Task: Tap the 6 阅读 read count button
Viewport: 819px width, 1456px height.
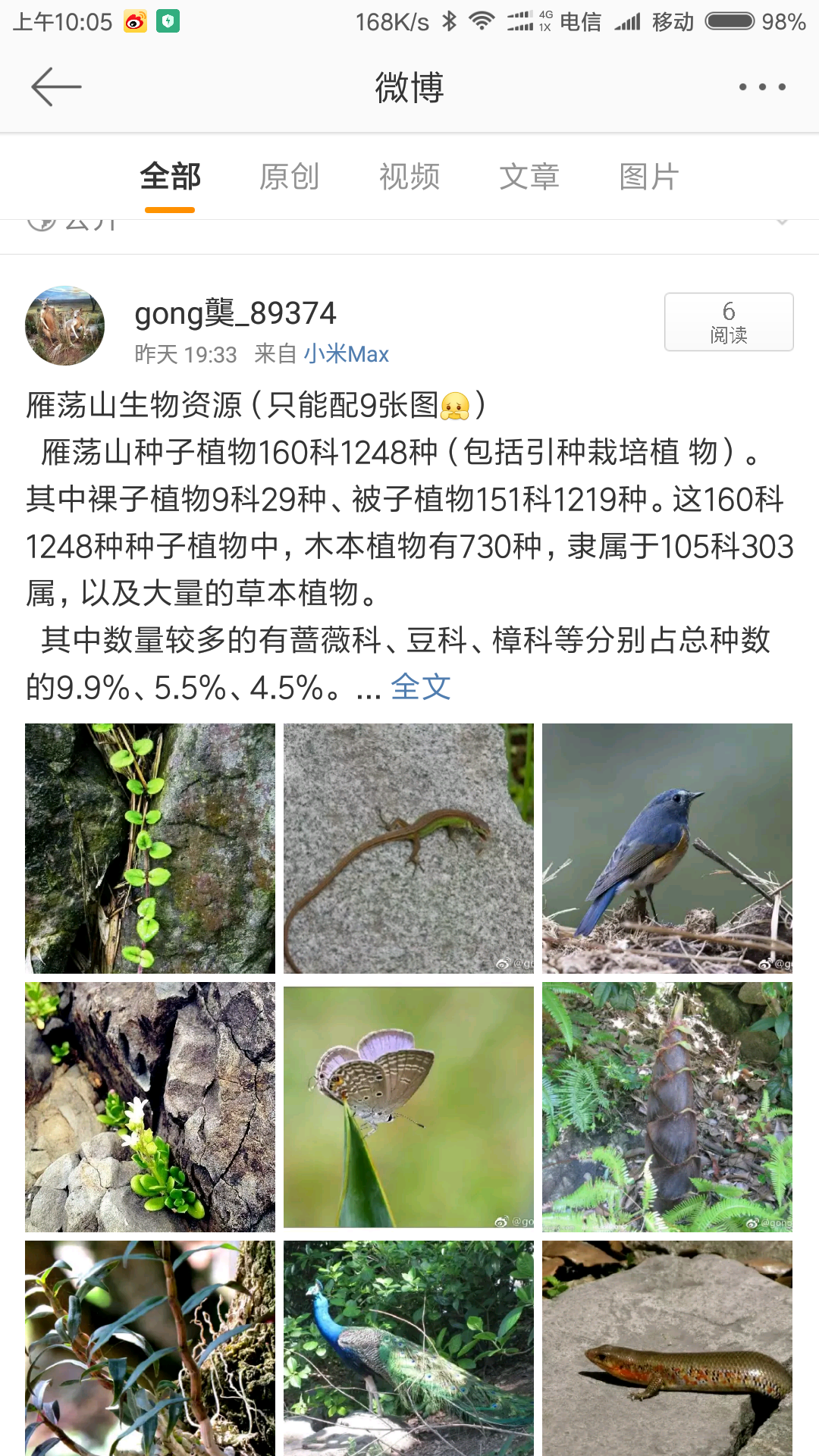Action: tap(729, 322)
